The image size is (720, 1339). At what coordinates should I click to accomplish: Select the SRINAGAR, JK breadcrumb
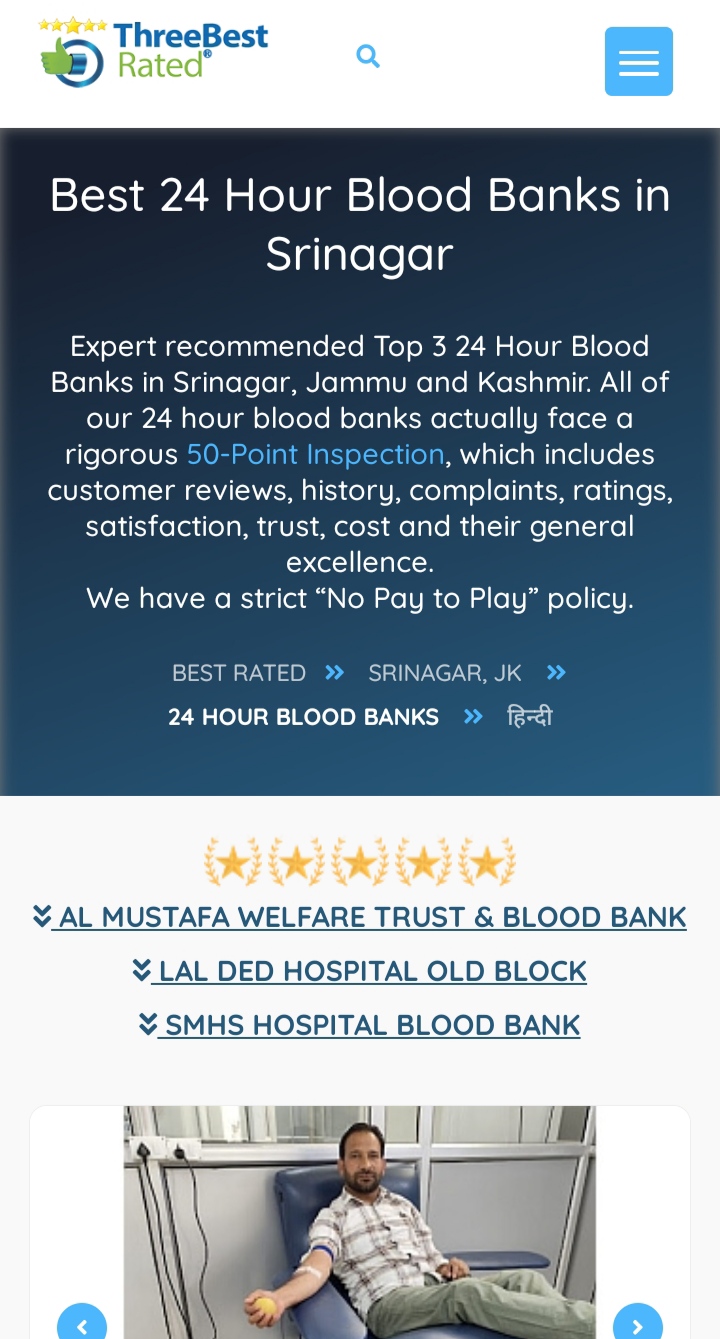tap(445, 673)
